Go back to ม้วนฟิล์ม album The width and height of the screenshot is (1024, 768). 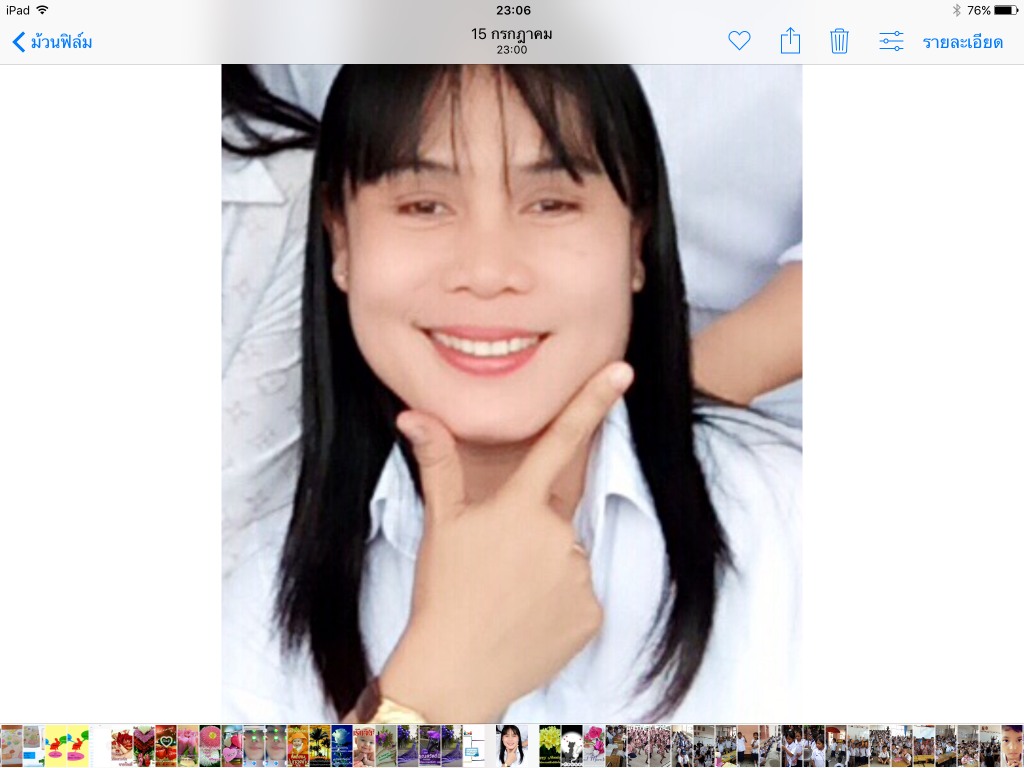52,42
